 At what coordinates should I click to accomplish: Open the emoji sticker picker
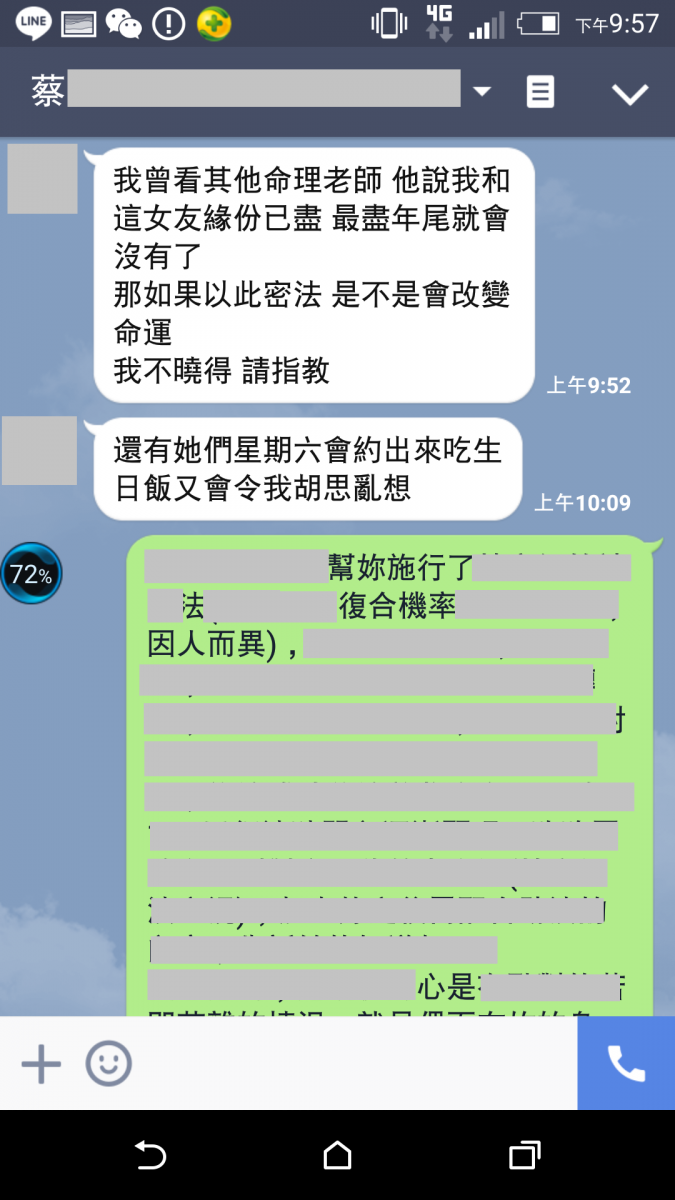[x=108, y=1064]
